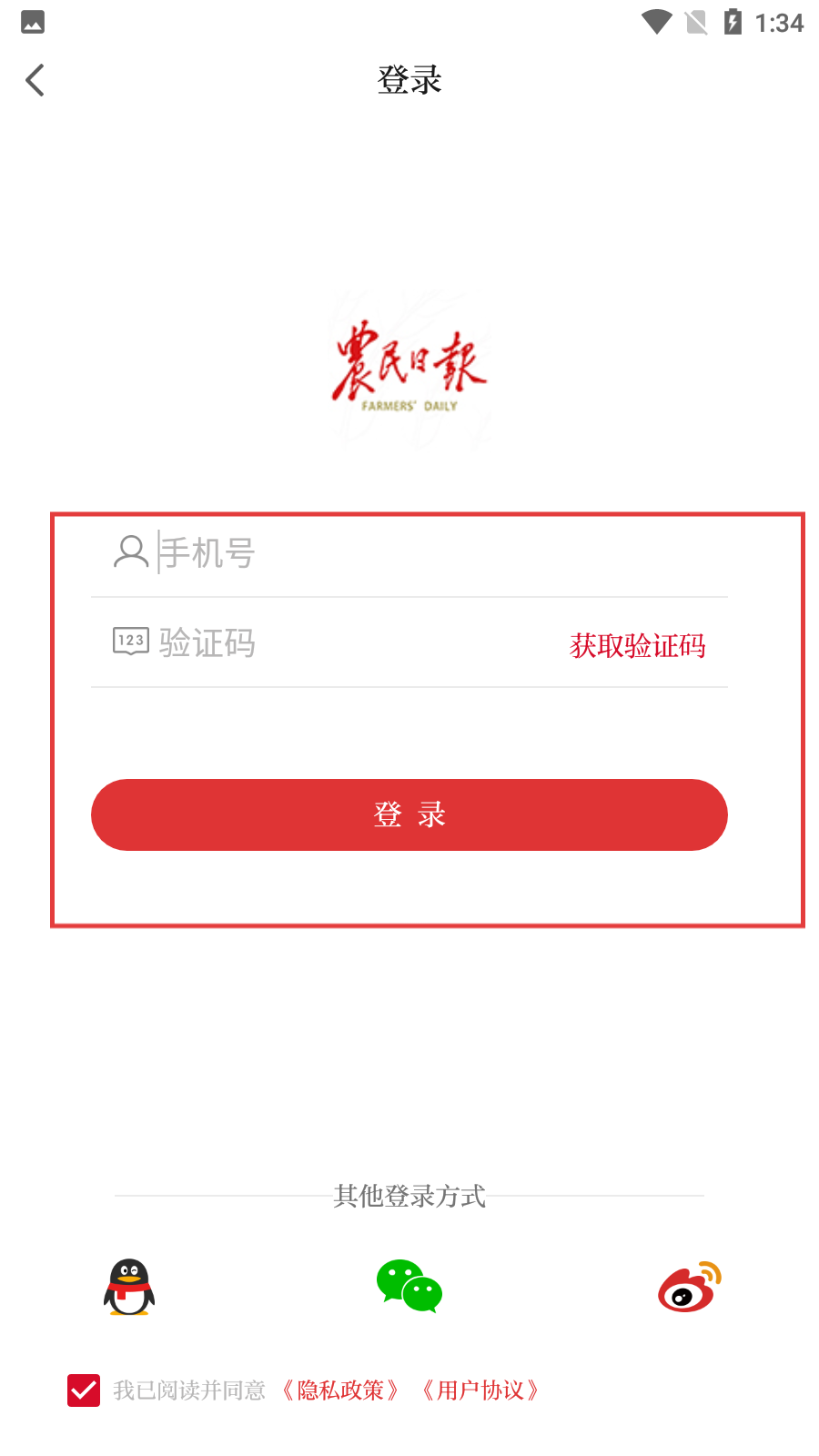Click the 登录 title in header
The width and height of the screenshot is (819, 1456).
click(409, 80)
